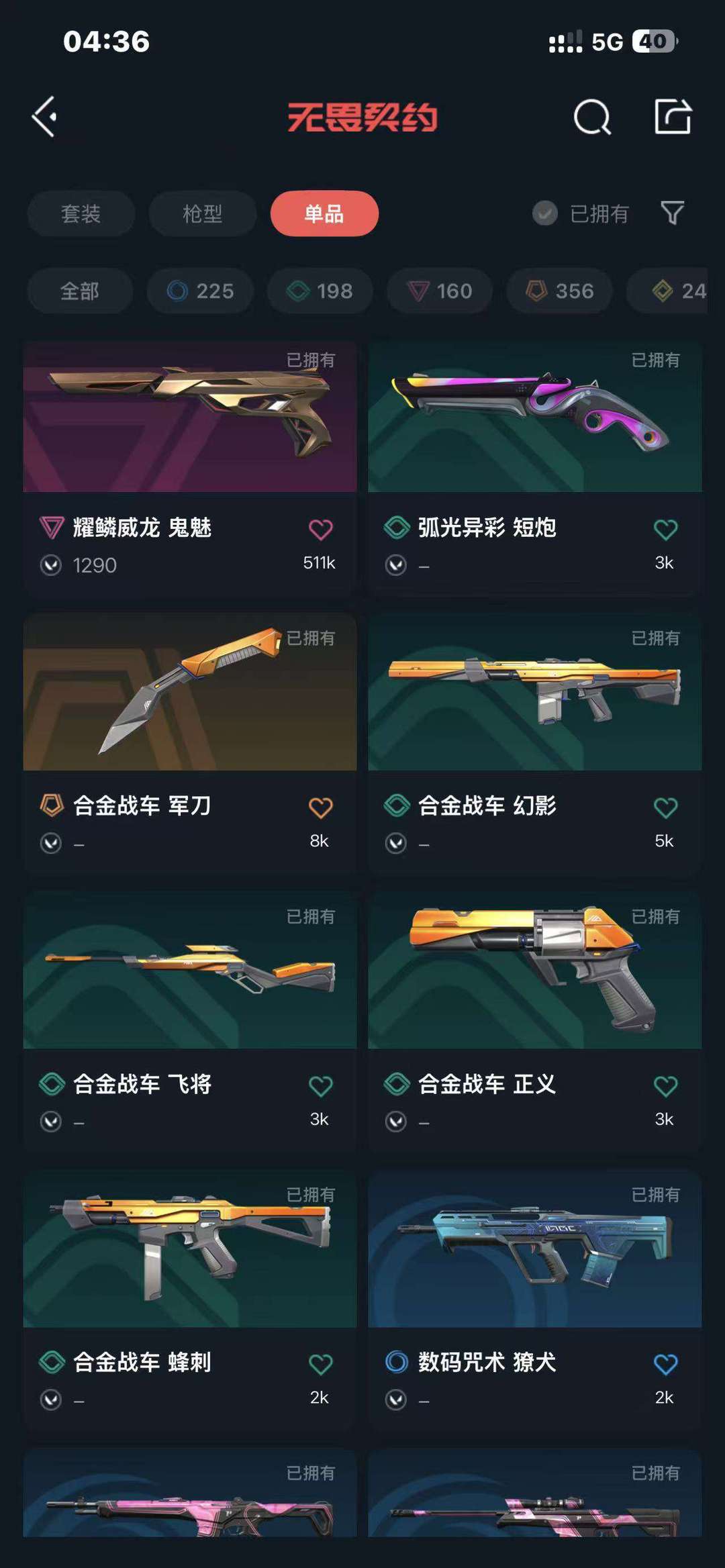Open the 耀鳞威龙 鬼魅 skin card
This screenshot has height=1568, width=725.
(190, 468)
